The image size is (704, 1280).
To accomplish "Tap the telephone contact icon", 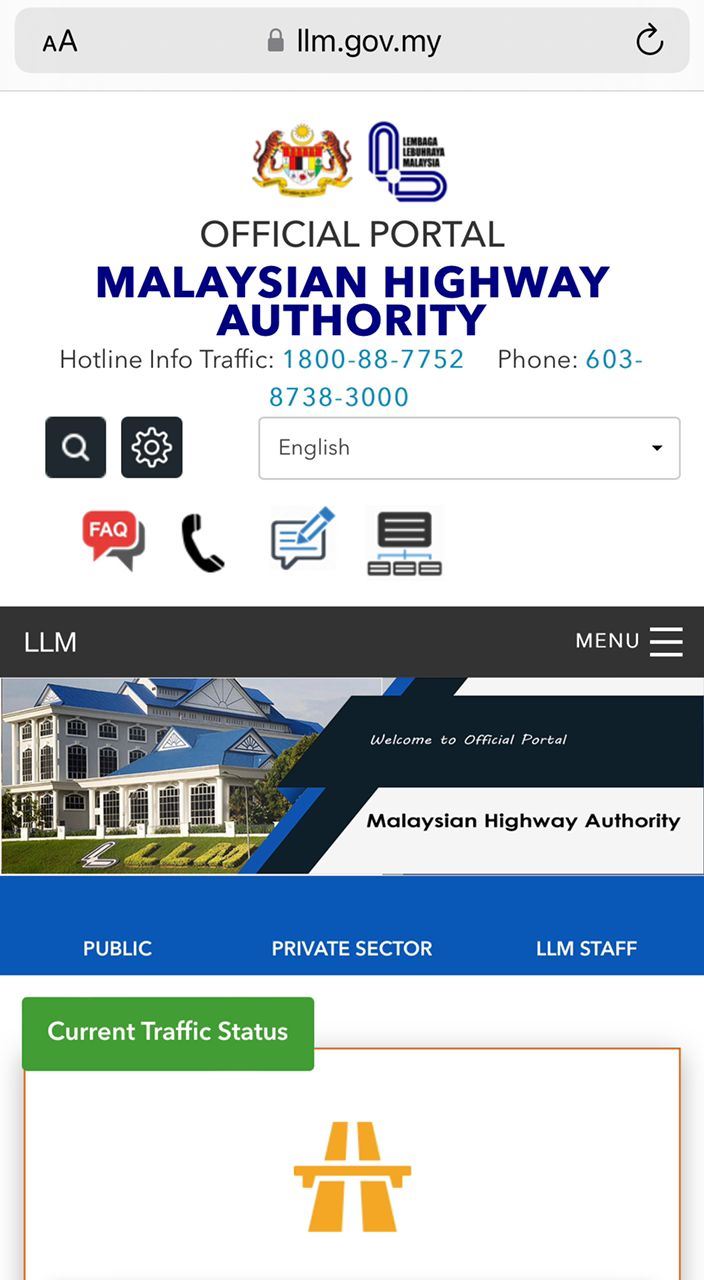I will [202, 543].
